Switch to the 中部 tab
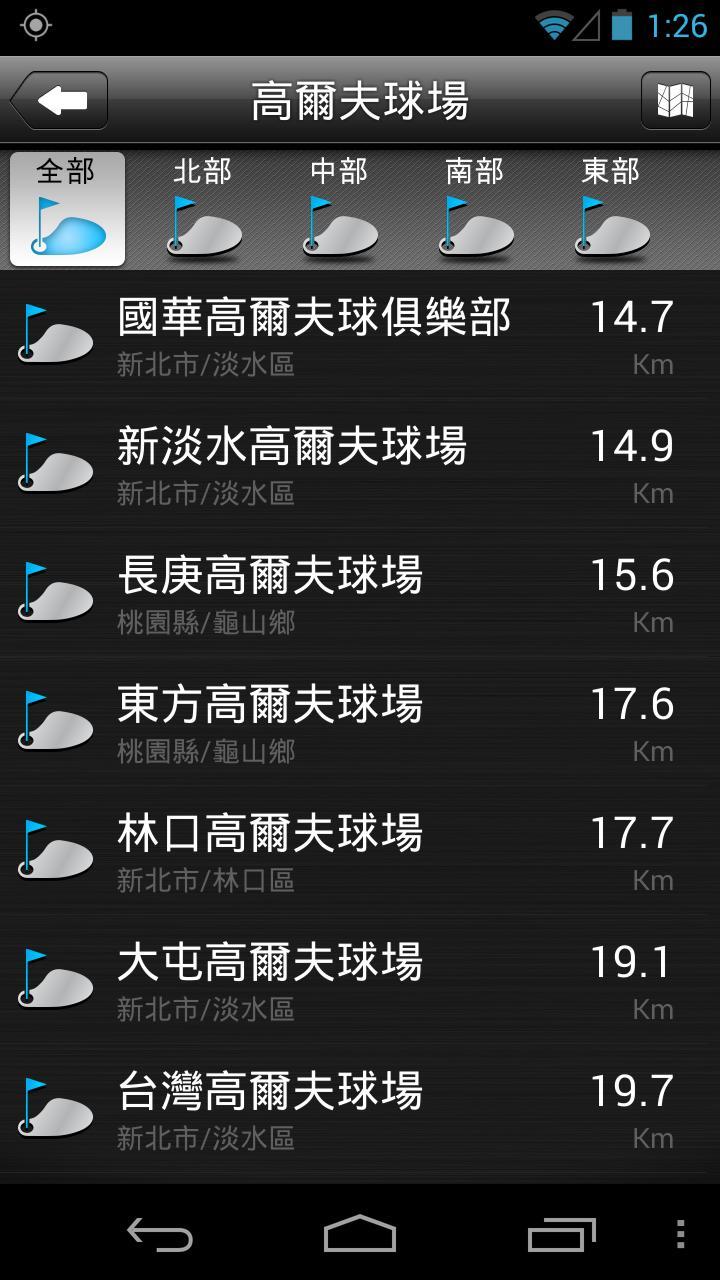This screenshot has width=720, height=1280. tap(340, 209)
